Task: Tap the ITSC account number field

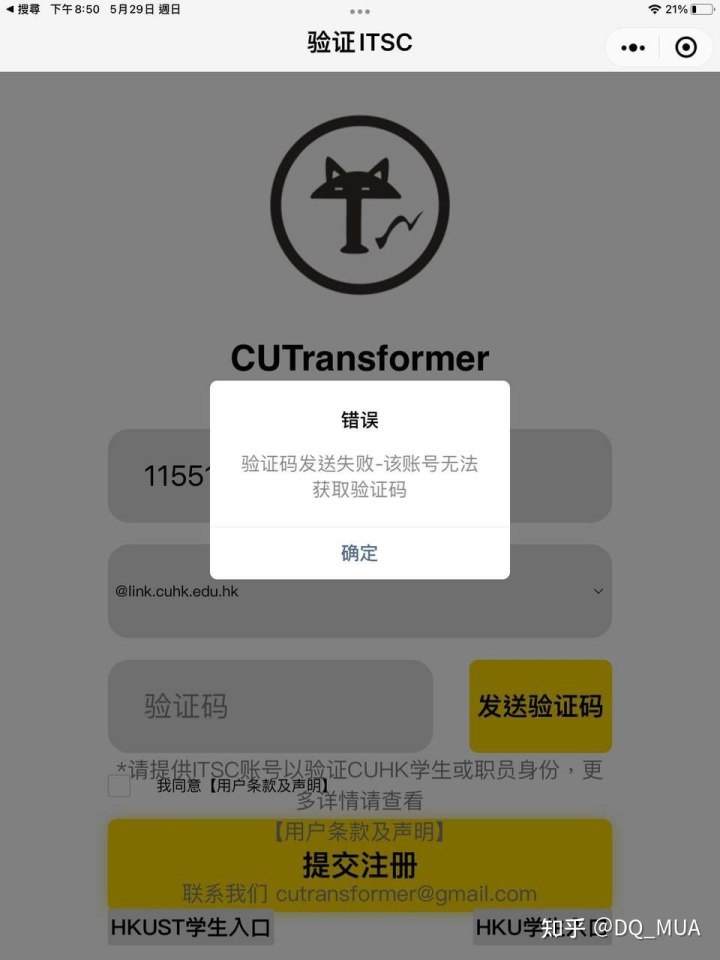Action: pos(160,476)
